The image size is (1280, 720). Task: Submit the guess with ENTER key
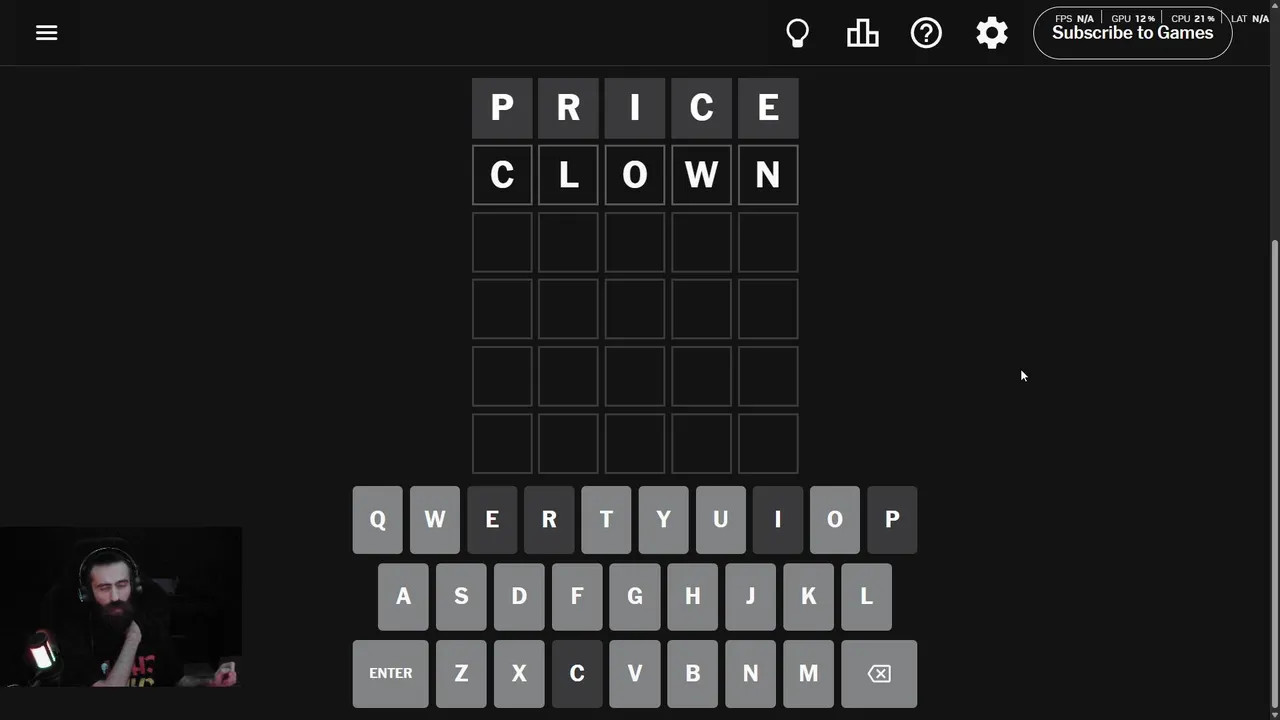click(x=390, y=673)
